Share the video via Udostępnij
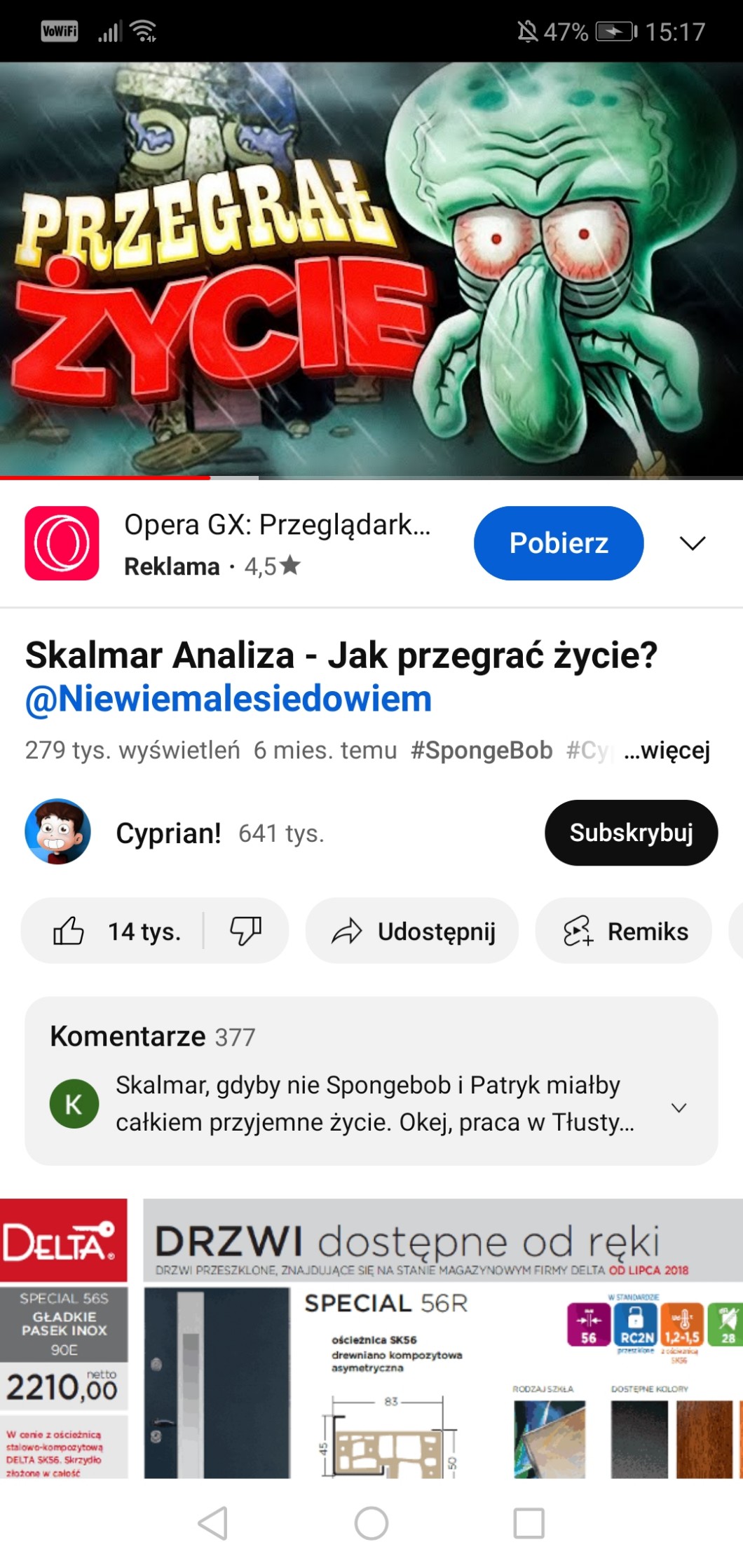The width and height of the screenshot is (743, 1568). [x=412, y=931]
